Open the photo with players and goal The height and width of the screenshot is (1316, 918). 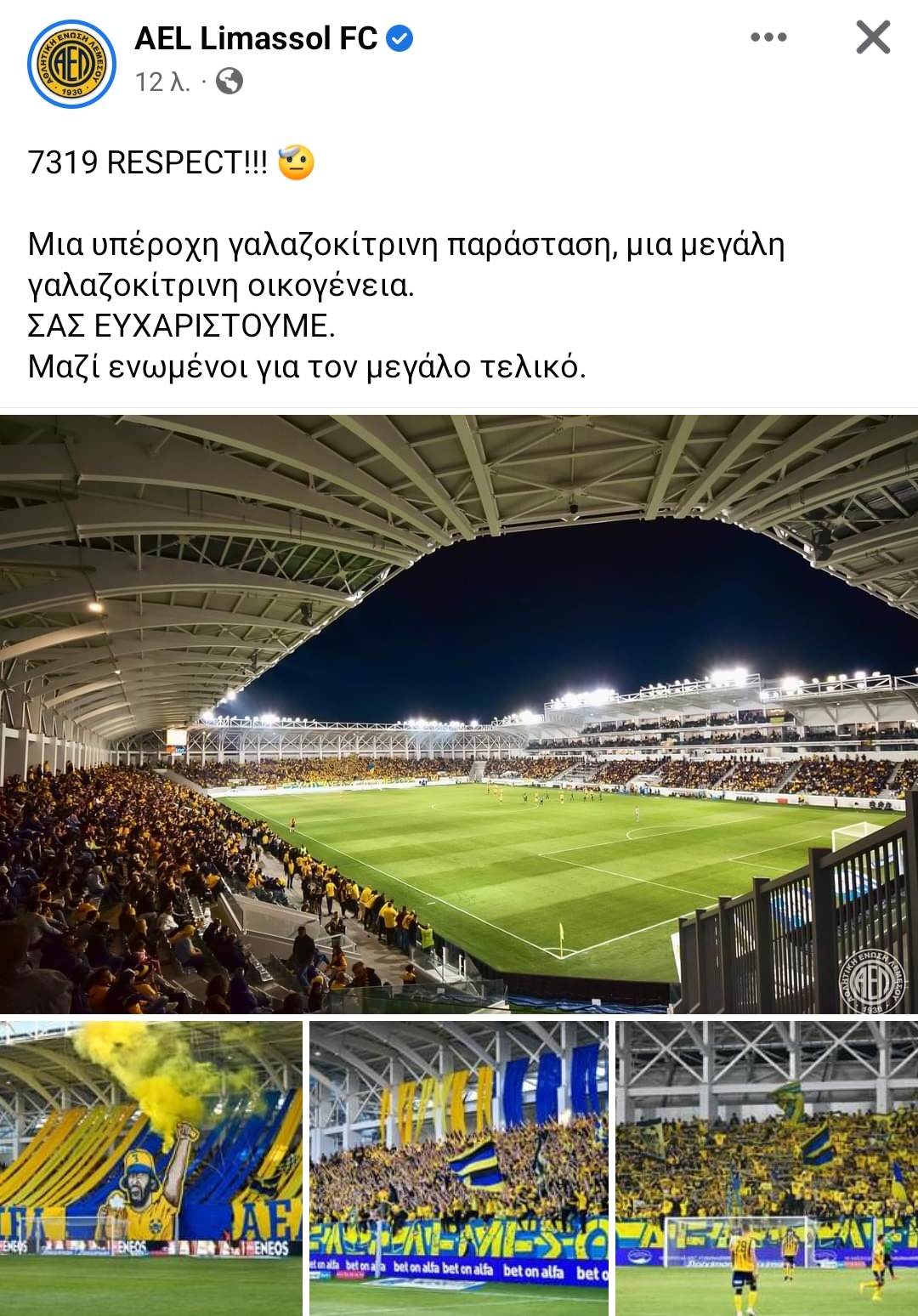point(767,1168)
